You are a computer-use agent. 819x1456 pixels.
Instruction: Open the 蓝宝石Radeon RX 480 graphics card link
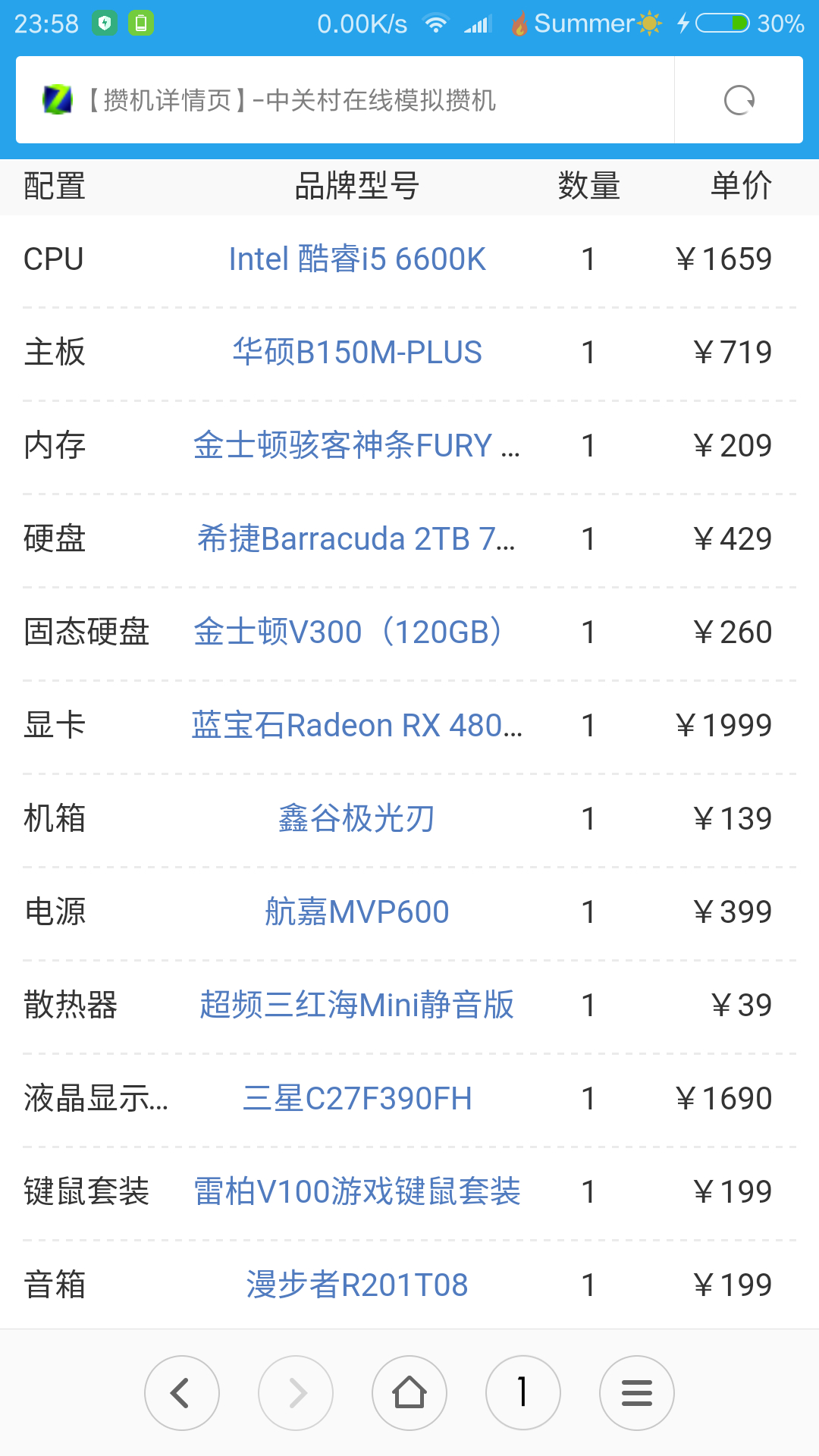pos(357,726)
